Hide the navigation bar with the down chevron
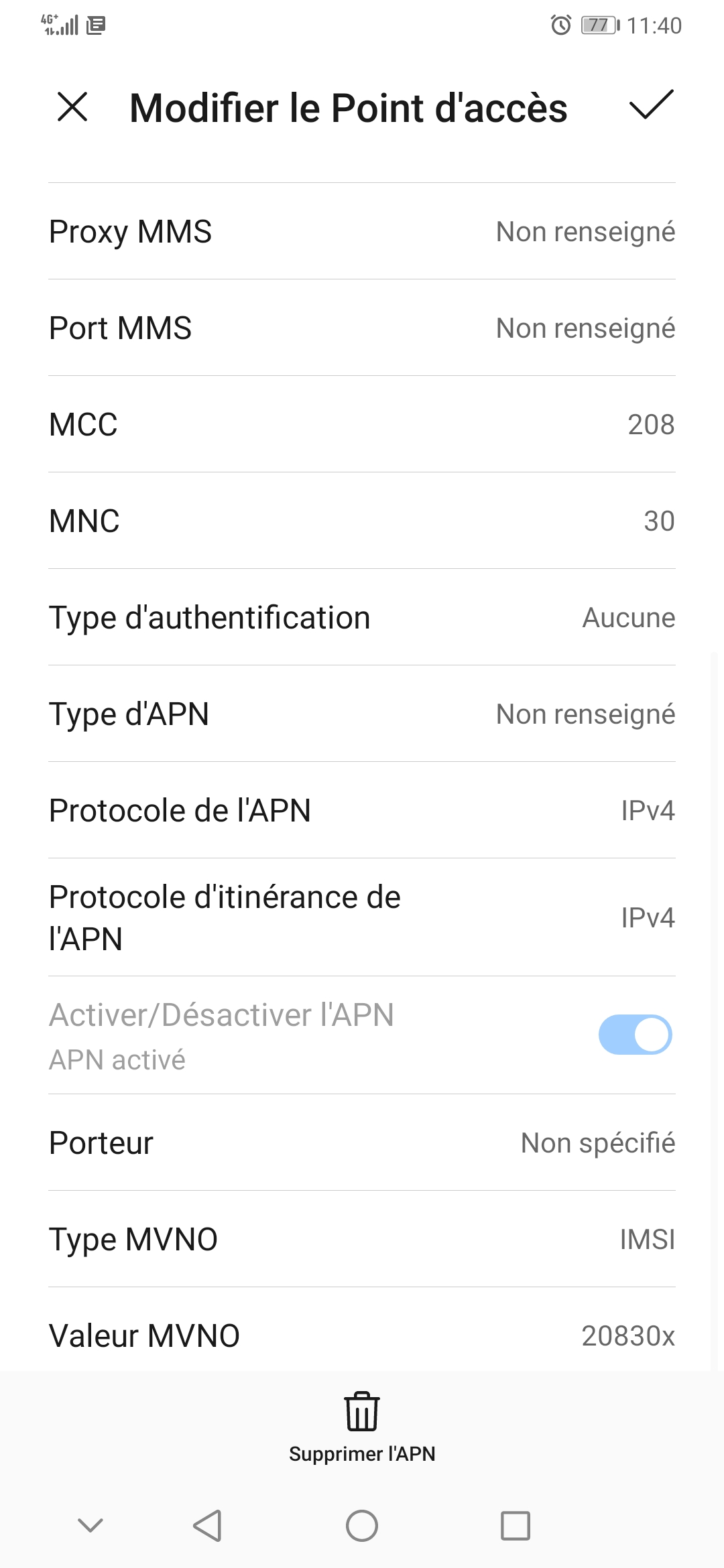 [90, 1526]
